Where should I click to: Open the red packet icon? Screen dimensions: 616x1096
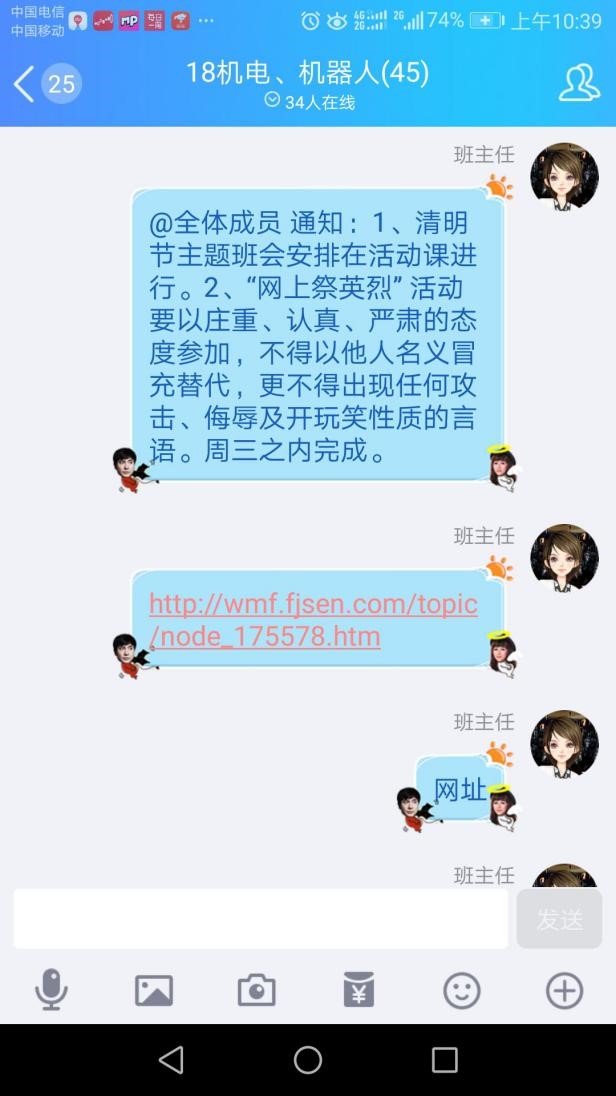359,990
